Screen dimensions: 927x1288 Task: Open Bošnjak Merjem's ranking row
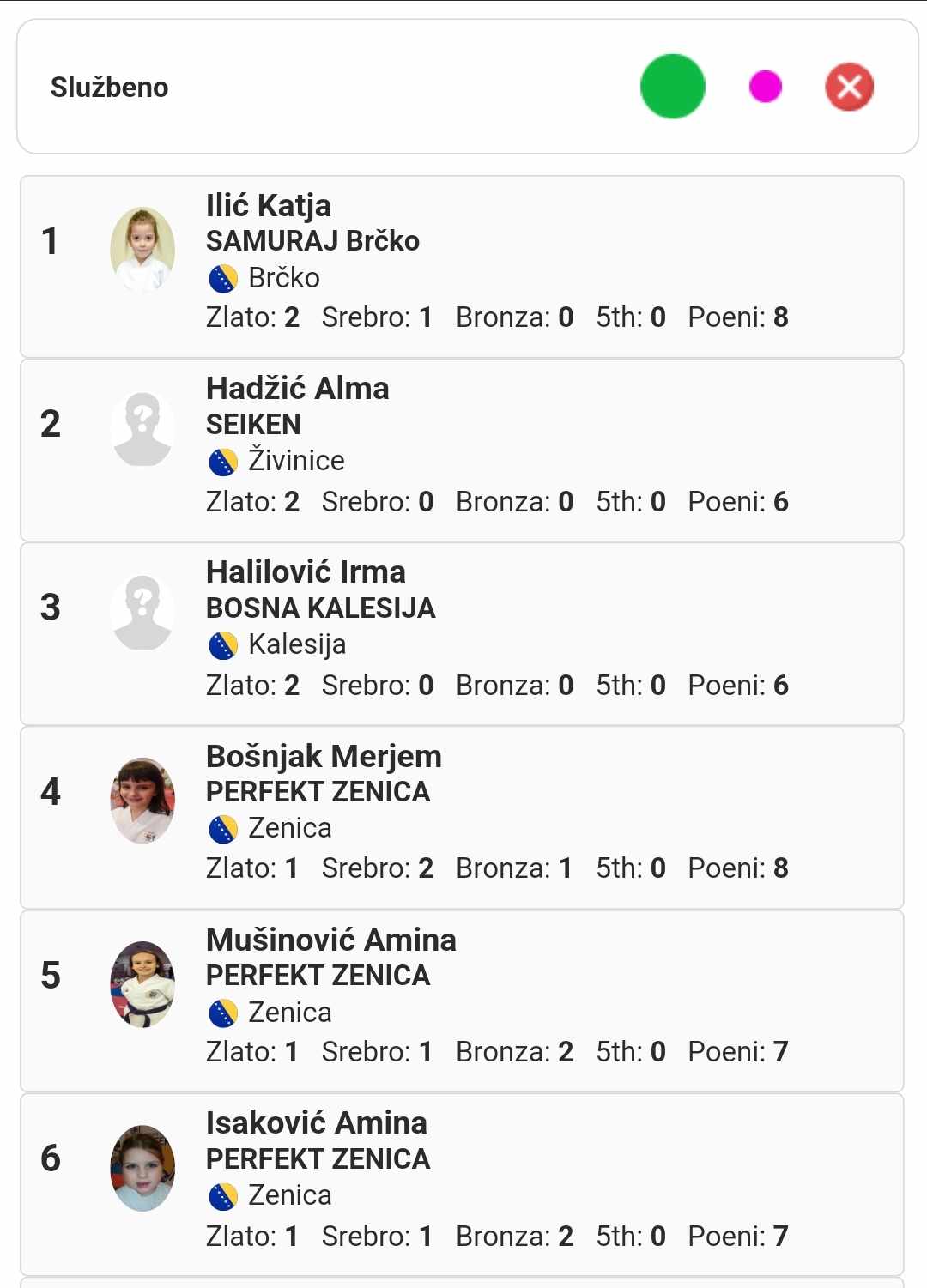click(462, 817)
